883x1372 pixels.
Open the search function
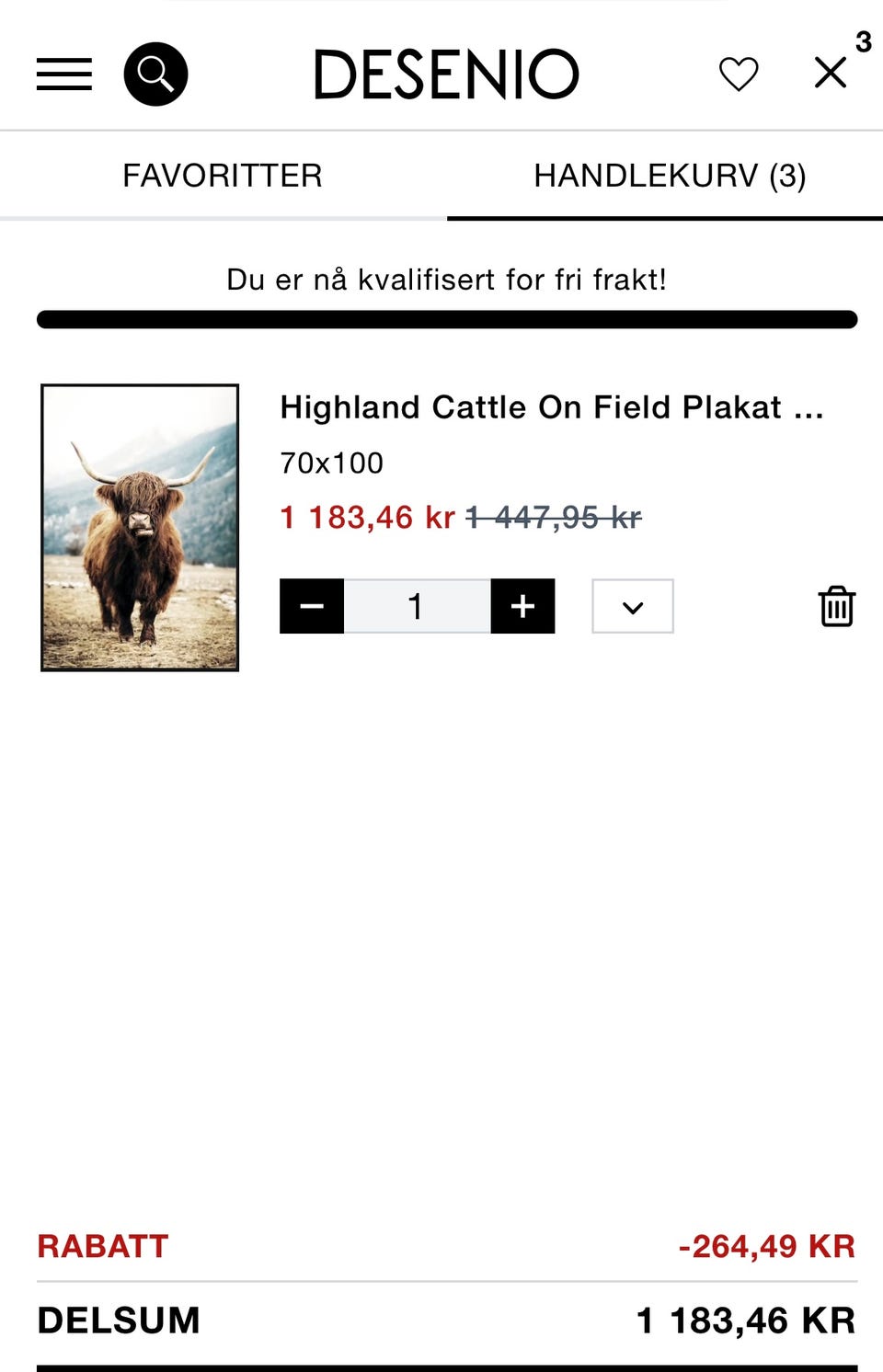click(155, 74)
